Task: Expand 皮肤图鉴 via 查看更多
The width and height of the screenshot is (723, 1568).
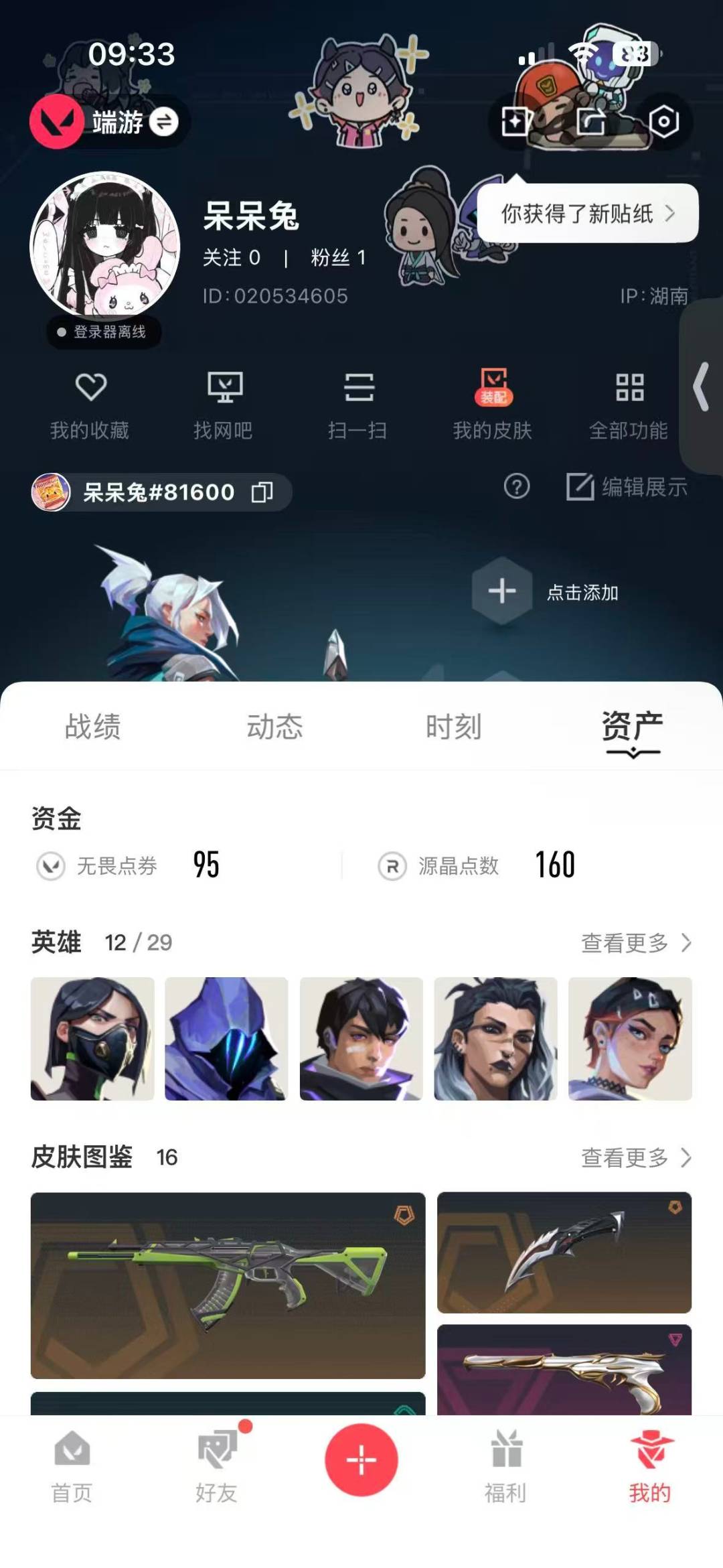Action: (x=636, y=1157)
